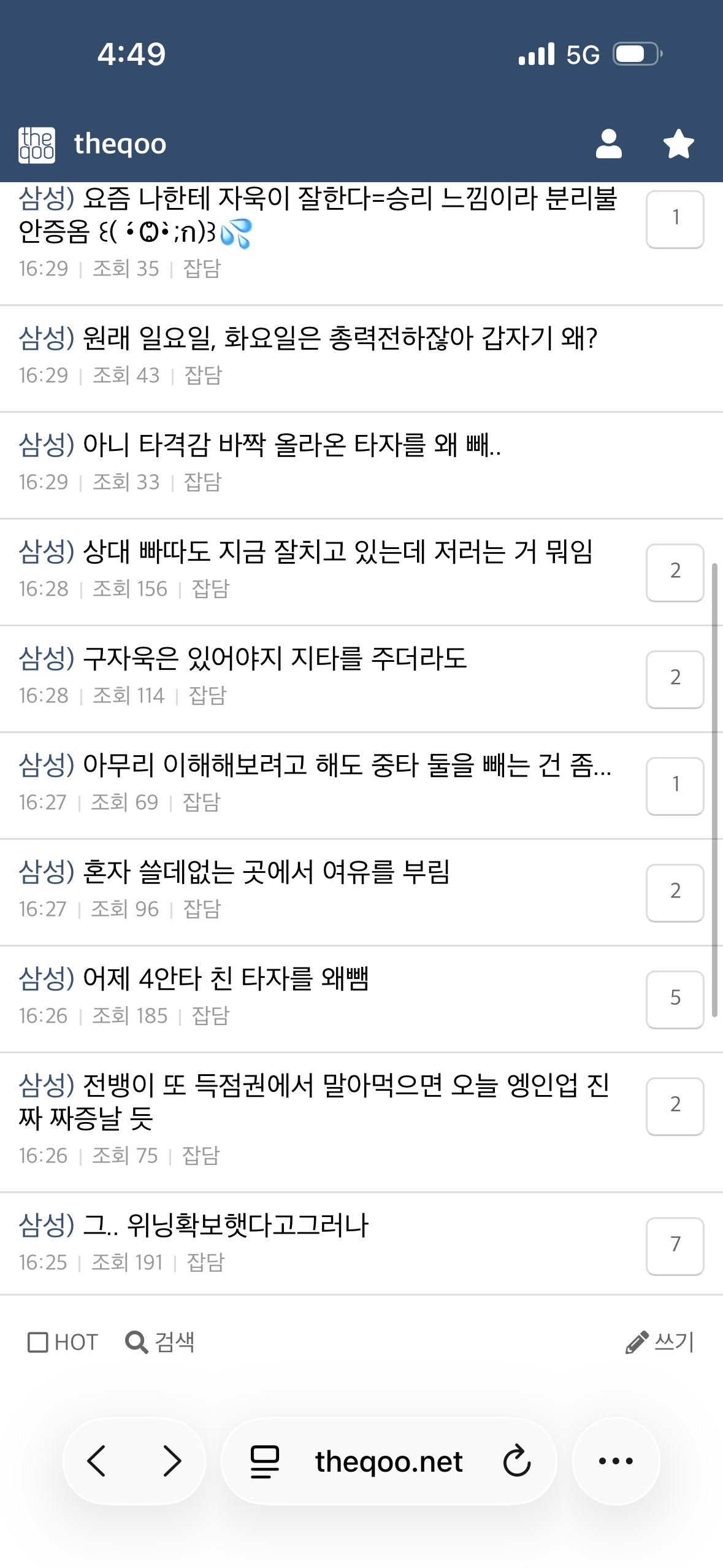
Task: Tap the theqoo.net address bar
Action: [389, 1461]
